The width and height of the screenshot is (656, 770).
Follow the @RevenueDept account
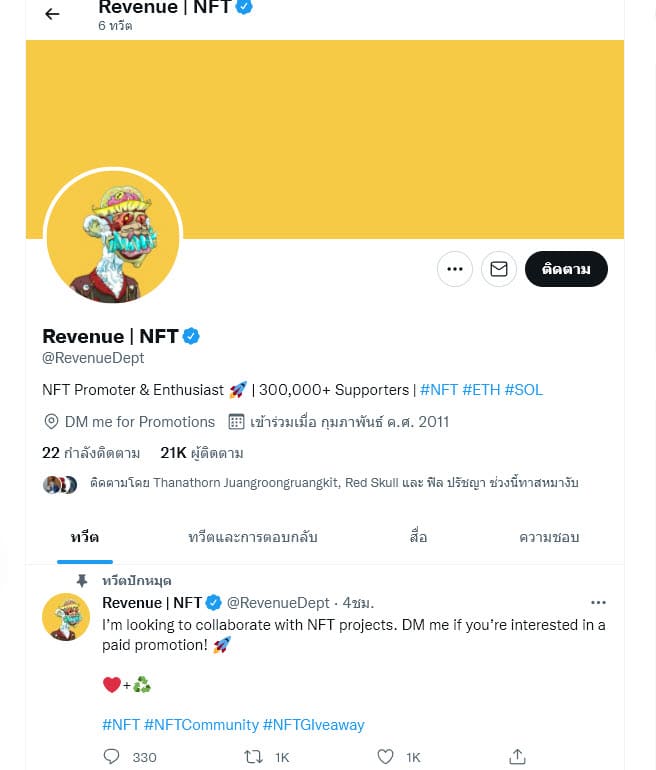pos(566,269)
